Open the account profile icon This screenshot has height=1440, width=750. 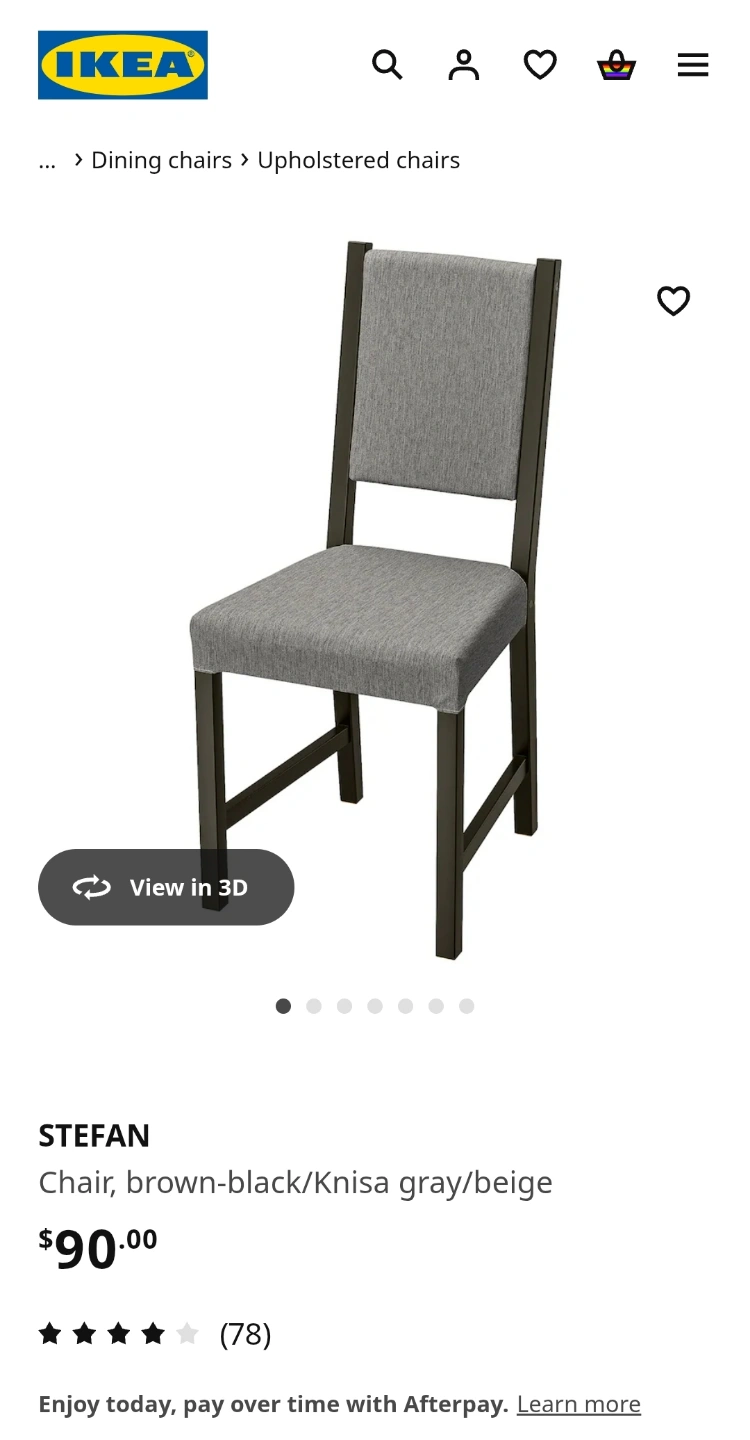[x=463, y=65]
